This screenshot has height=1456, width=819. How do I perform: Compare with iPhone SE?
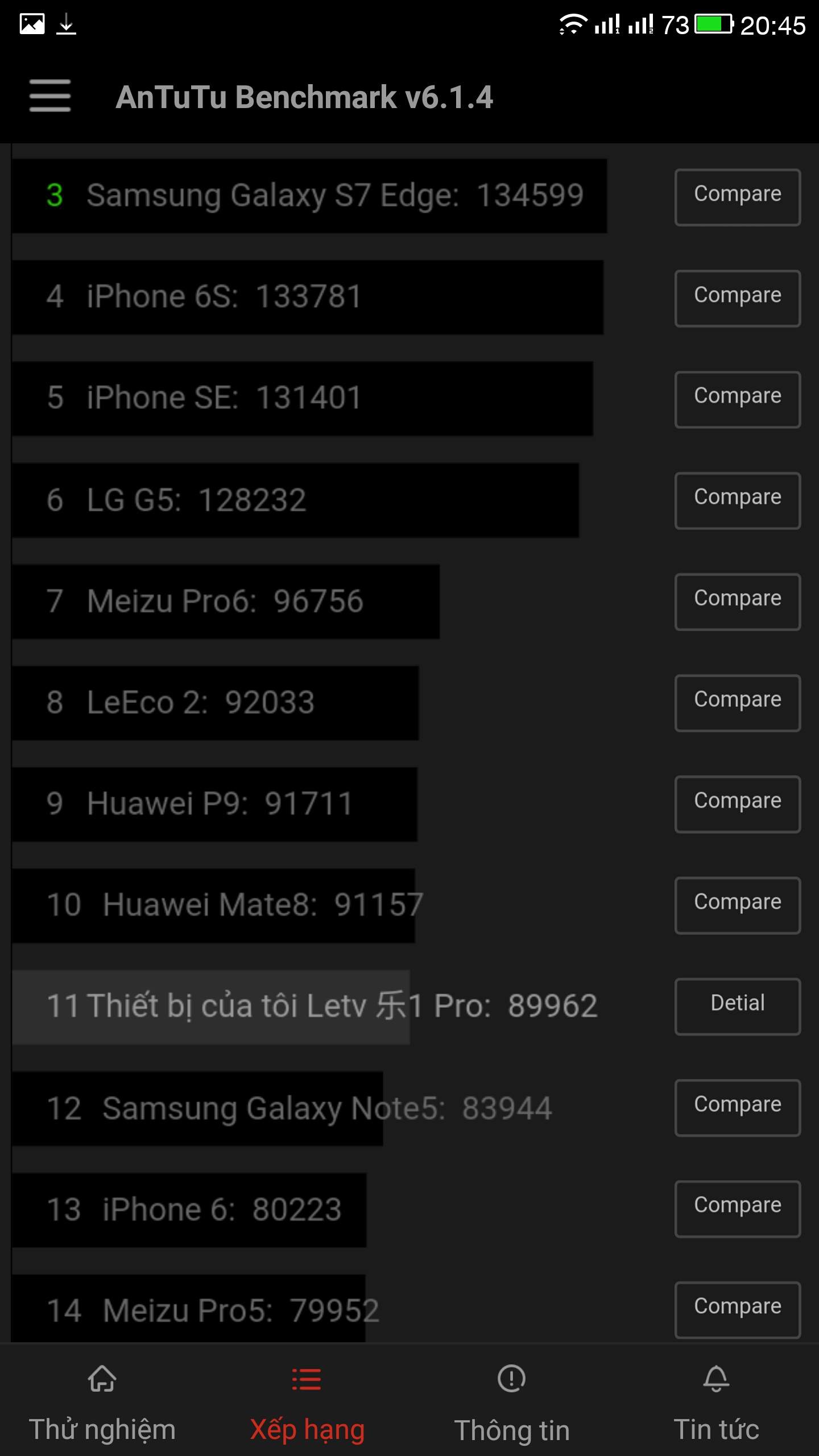(738, 399)
